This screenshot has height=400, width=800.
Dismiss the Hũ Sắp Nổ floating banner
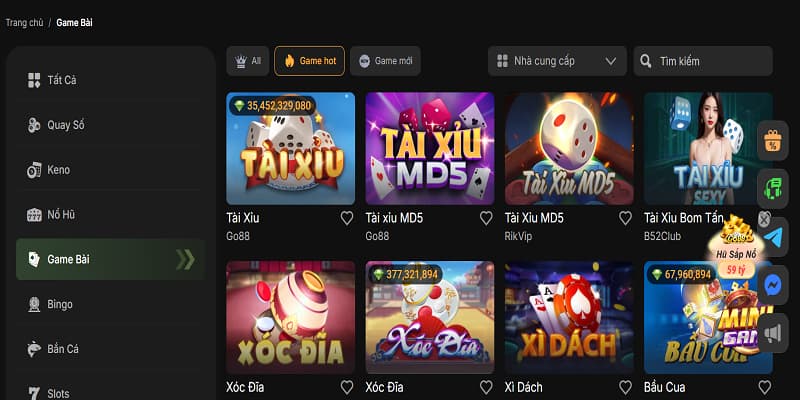tap(764, 219)
